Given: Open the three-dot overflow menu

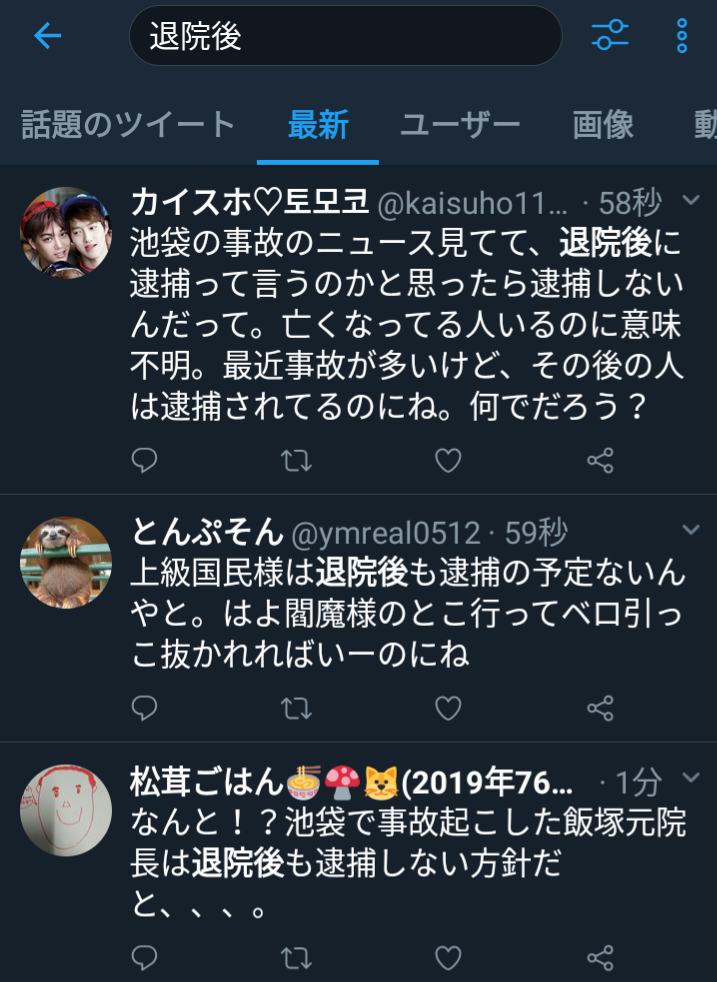Looking at the screenshot, I should point(682,36).
